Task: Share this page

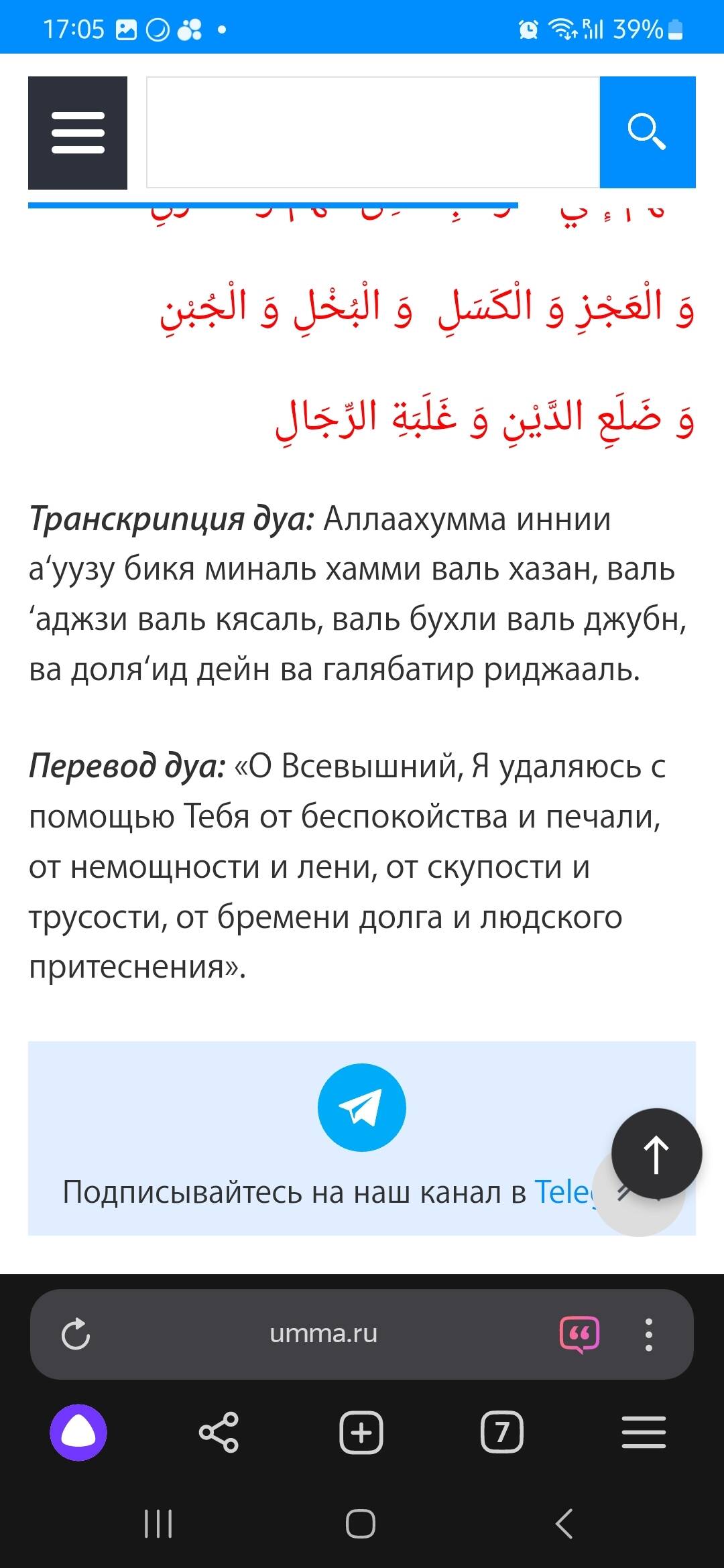Action: 219,1433
